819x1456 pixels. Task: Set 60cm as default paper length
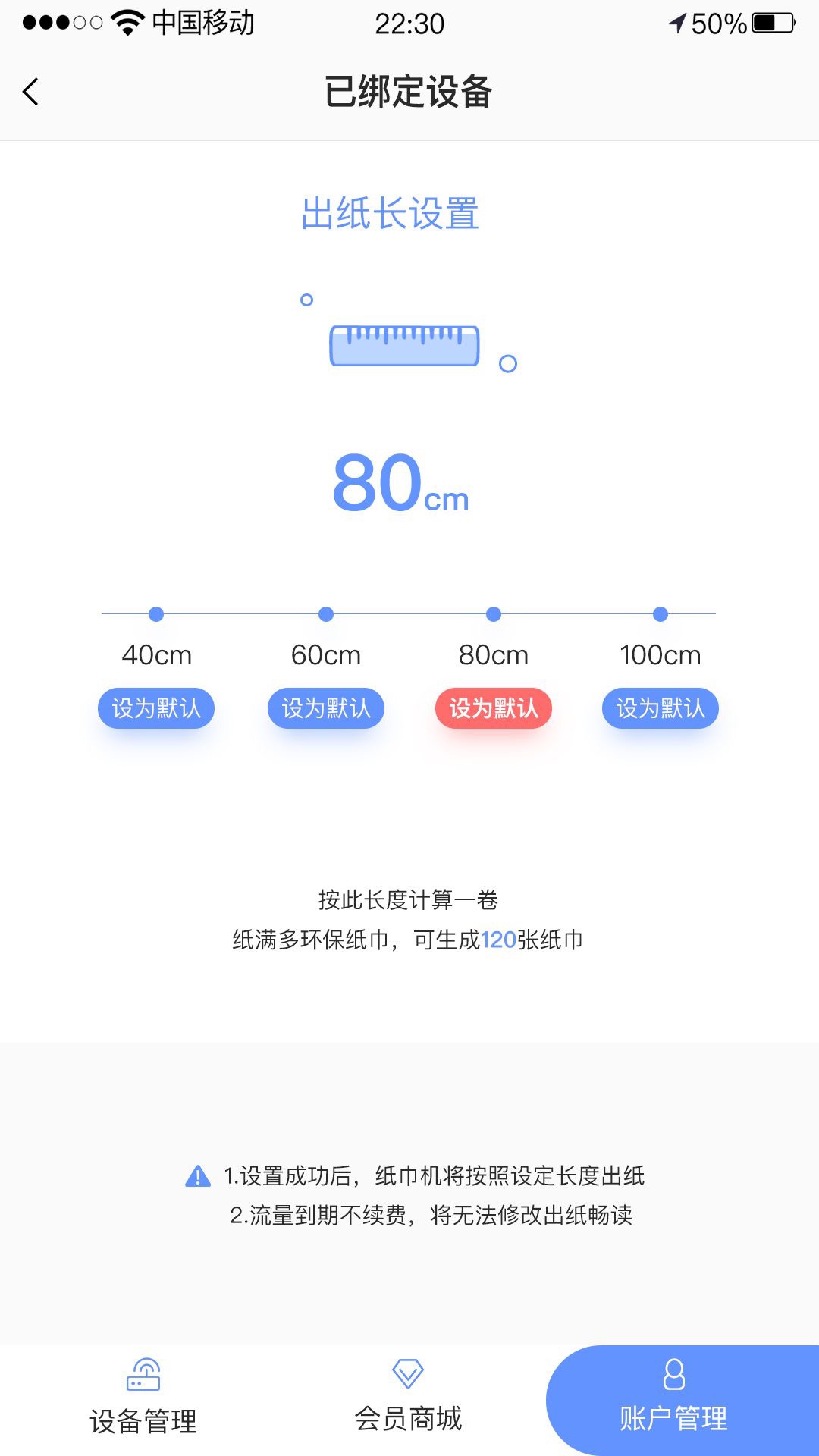pyautogui.click(x=326, y=708)
